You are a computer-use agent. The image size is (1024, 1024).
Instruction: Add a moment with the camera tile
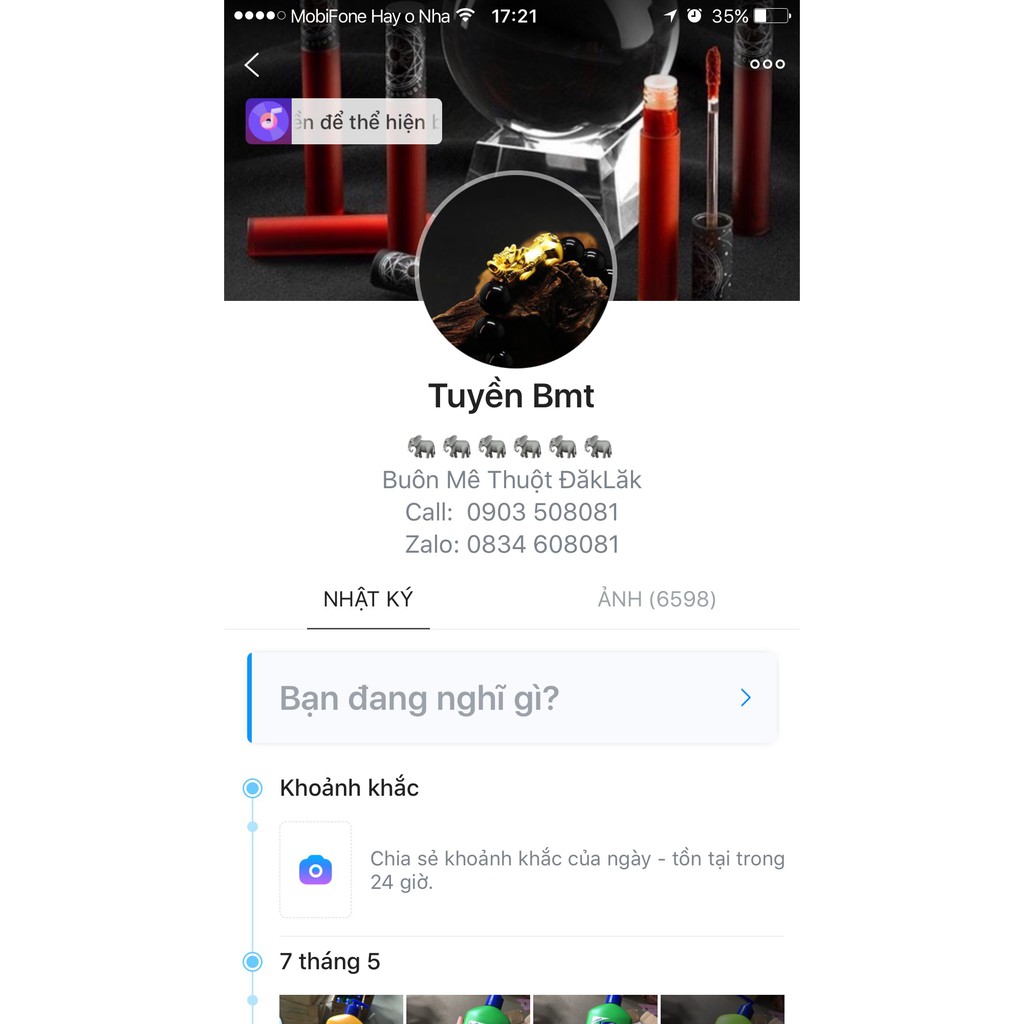315,870
